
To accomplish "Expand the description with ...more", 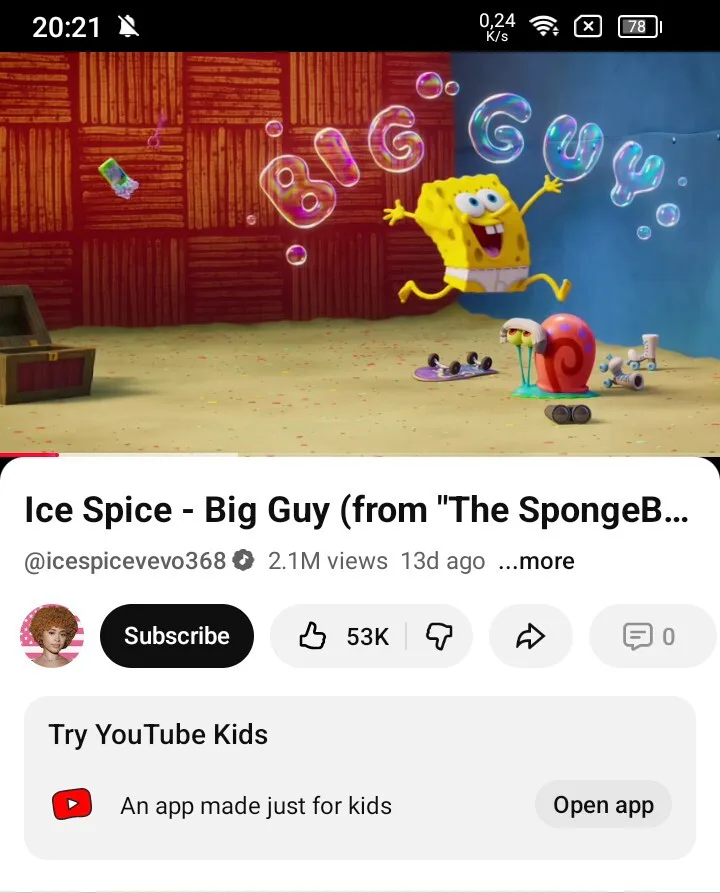I will tap(536, 562).
